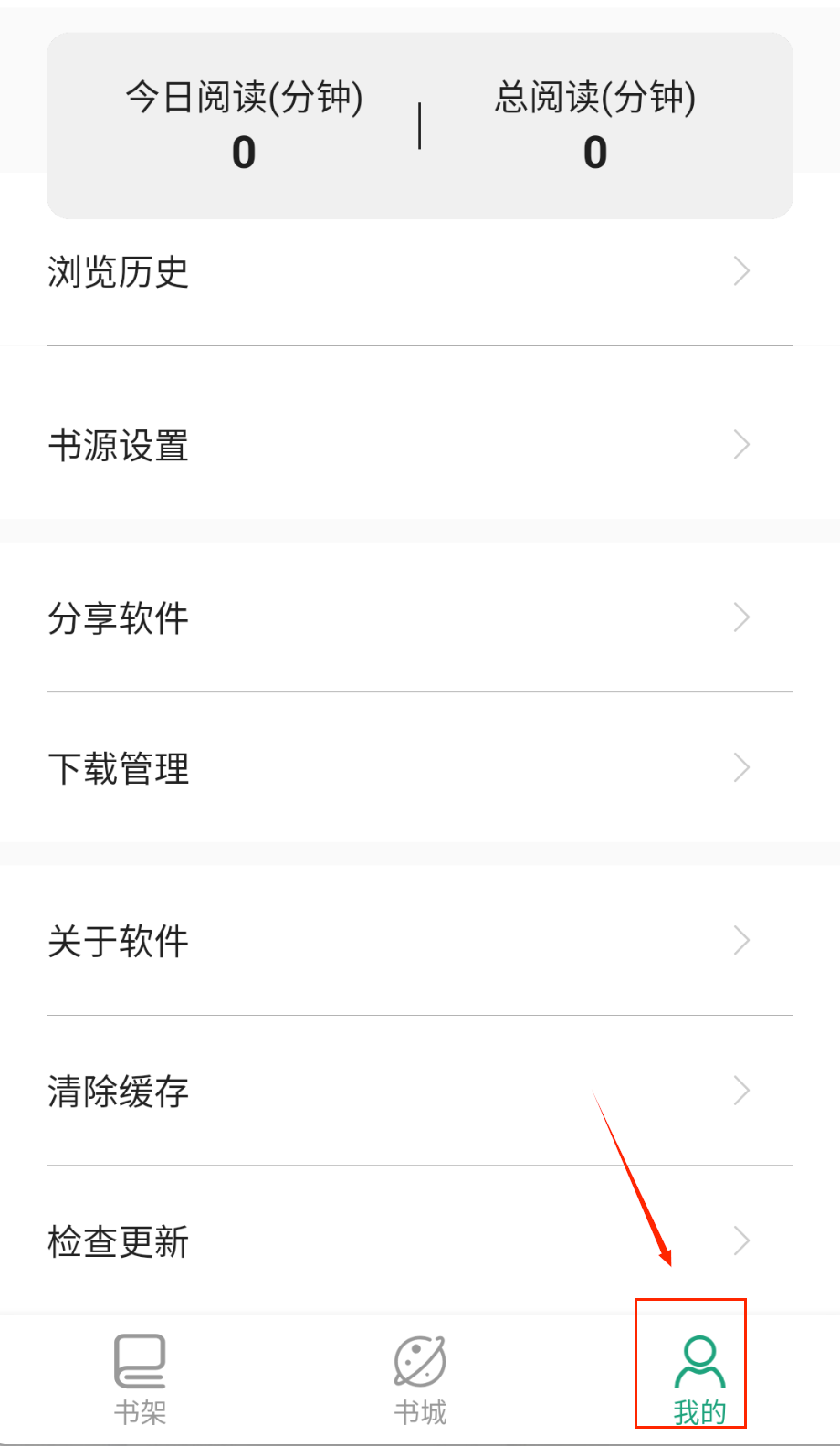
Task: Expand the chevron next to 检查更新
Action: [740, 1241]
